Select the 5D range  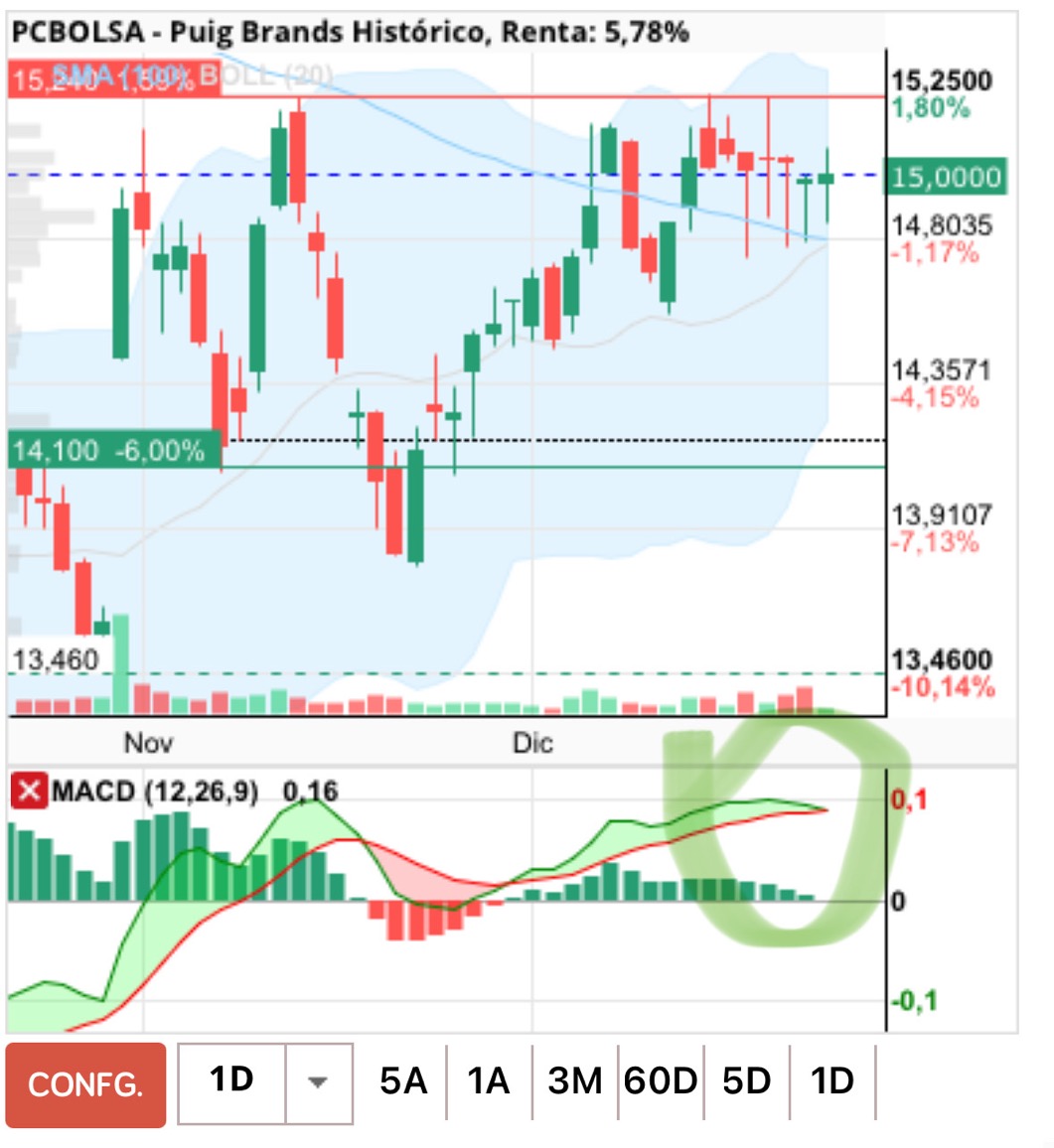(747, 1080)
